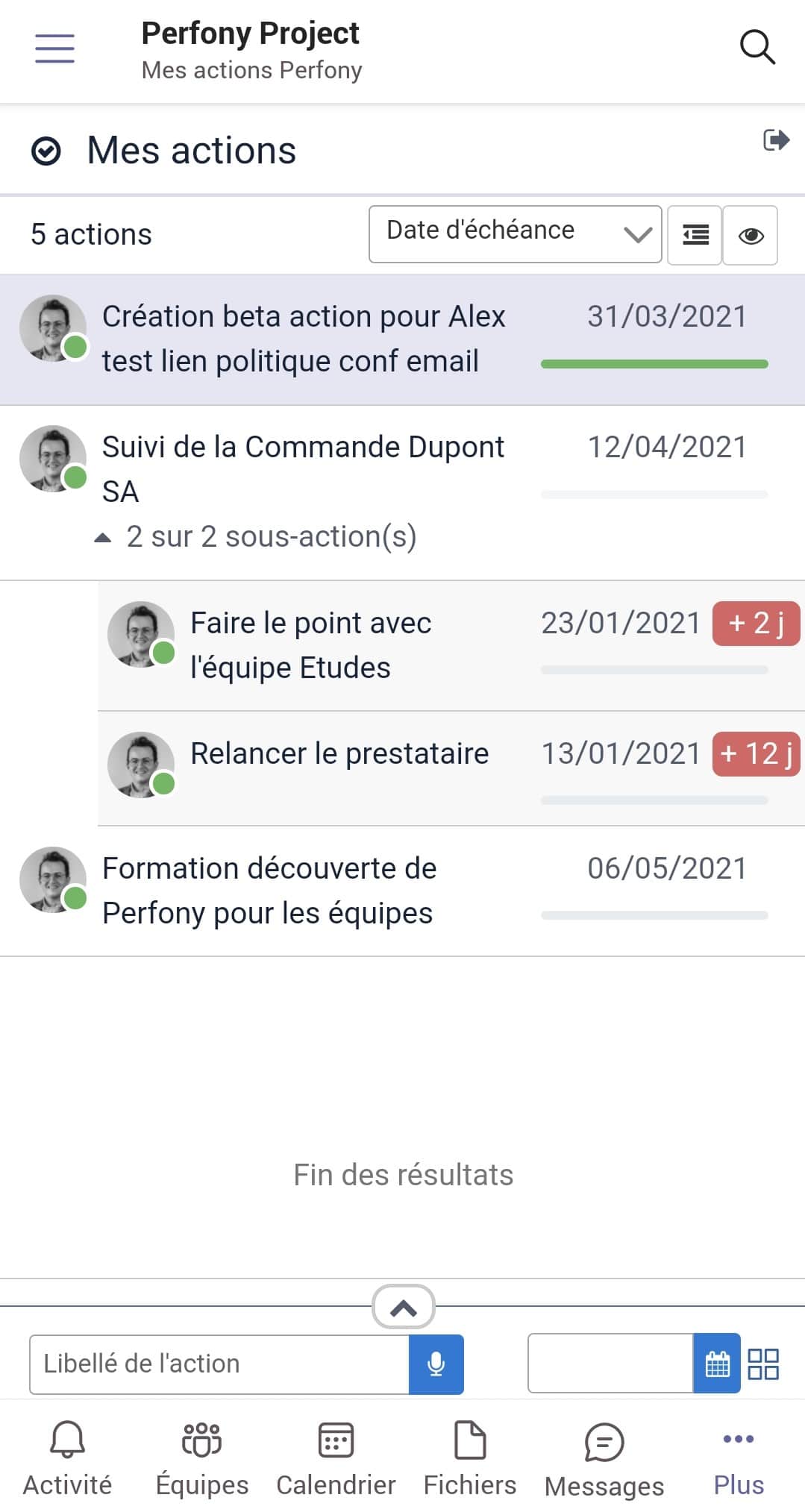
Task: Go to the Calendrier tab
Action: click(x=336, y=1458)
